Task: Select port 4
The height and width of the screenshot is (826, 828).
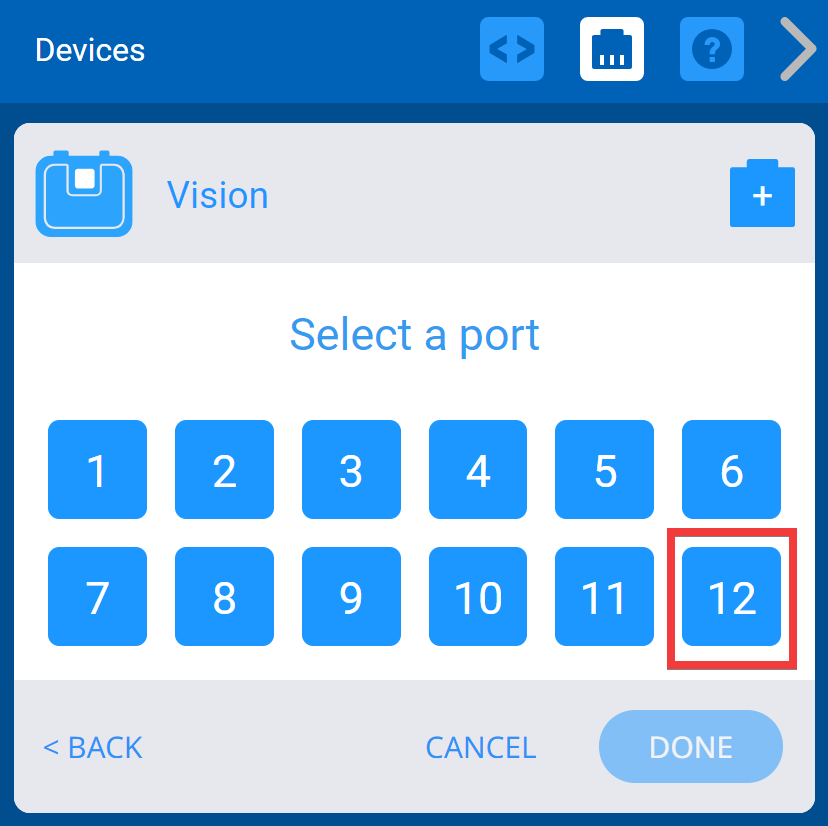Action: pos(478,470)
